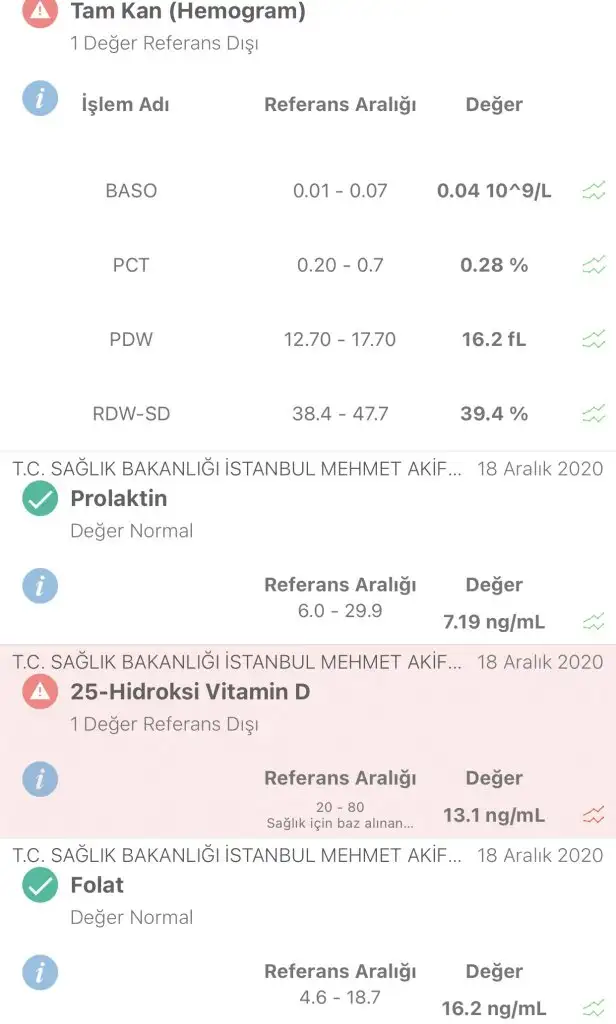
Task: Tap the Prolaktin info icon
Action: point(40,586)
